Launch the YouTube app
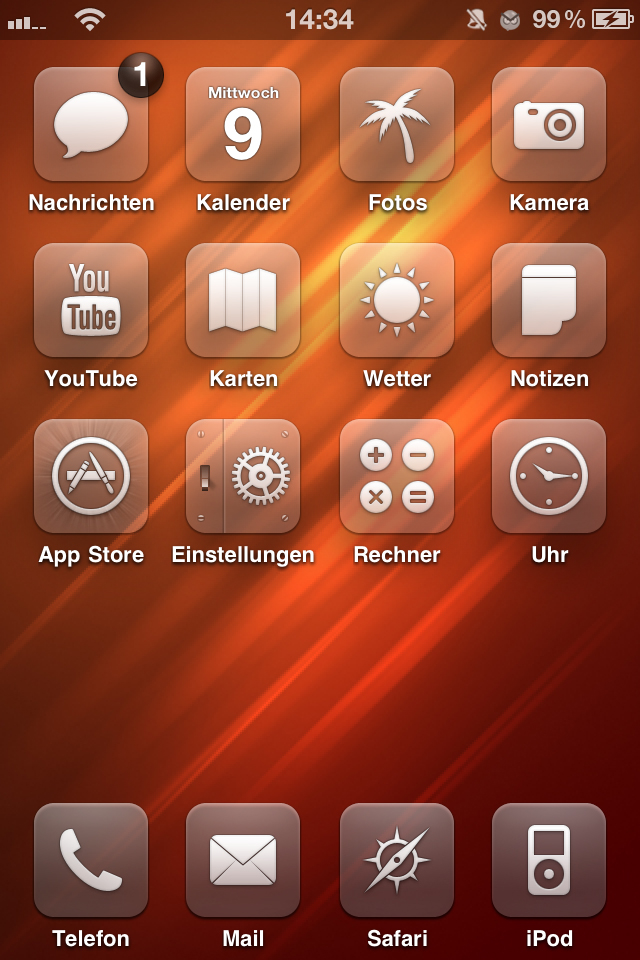 [91, 300]
